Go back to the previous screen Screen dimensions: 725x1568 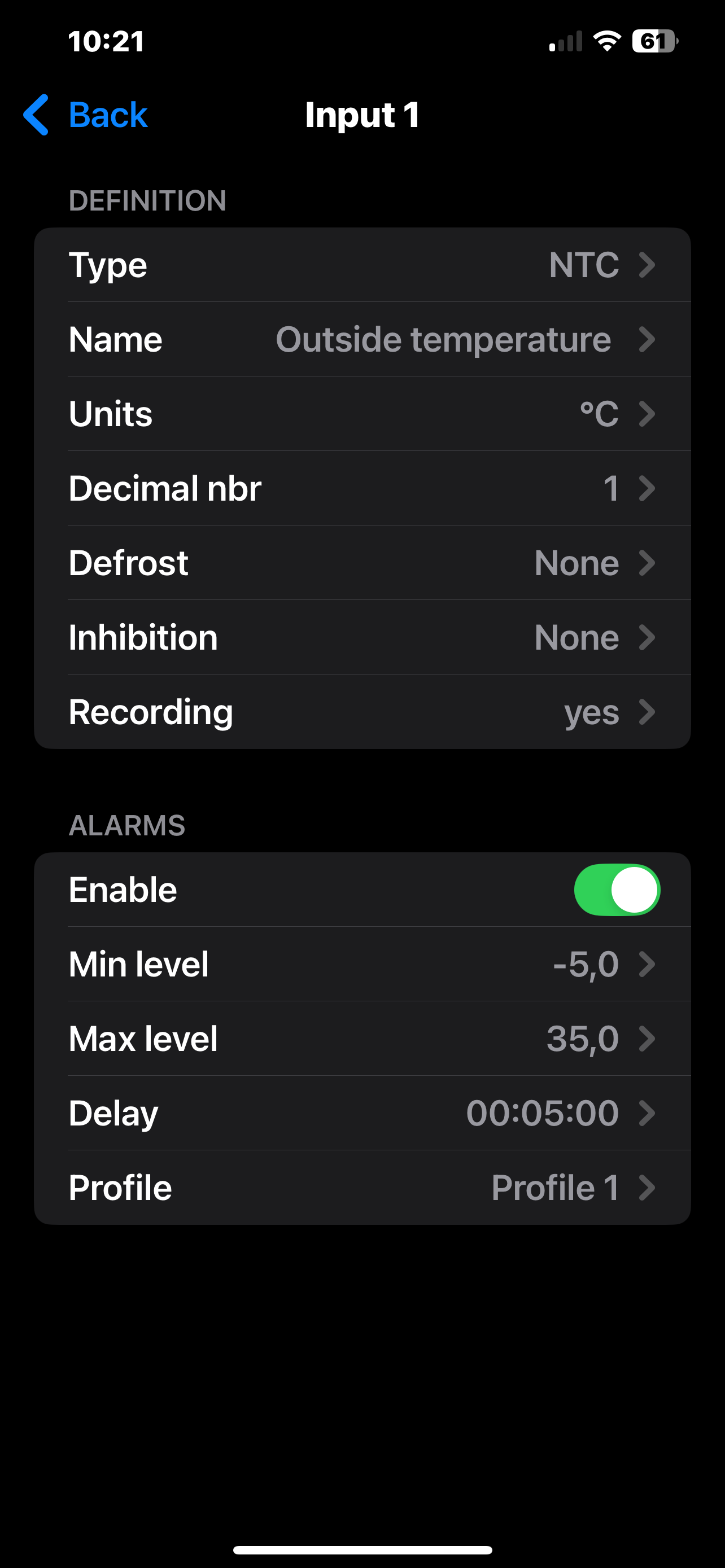(86, 115)
